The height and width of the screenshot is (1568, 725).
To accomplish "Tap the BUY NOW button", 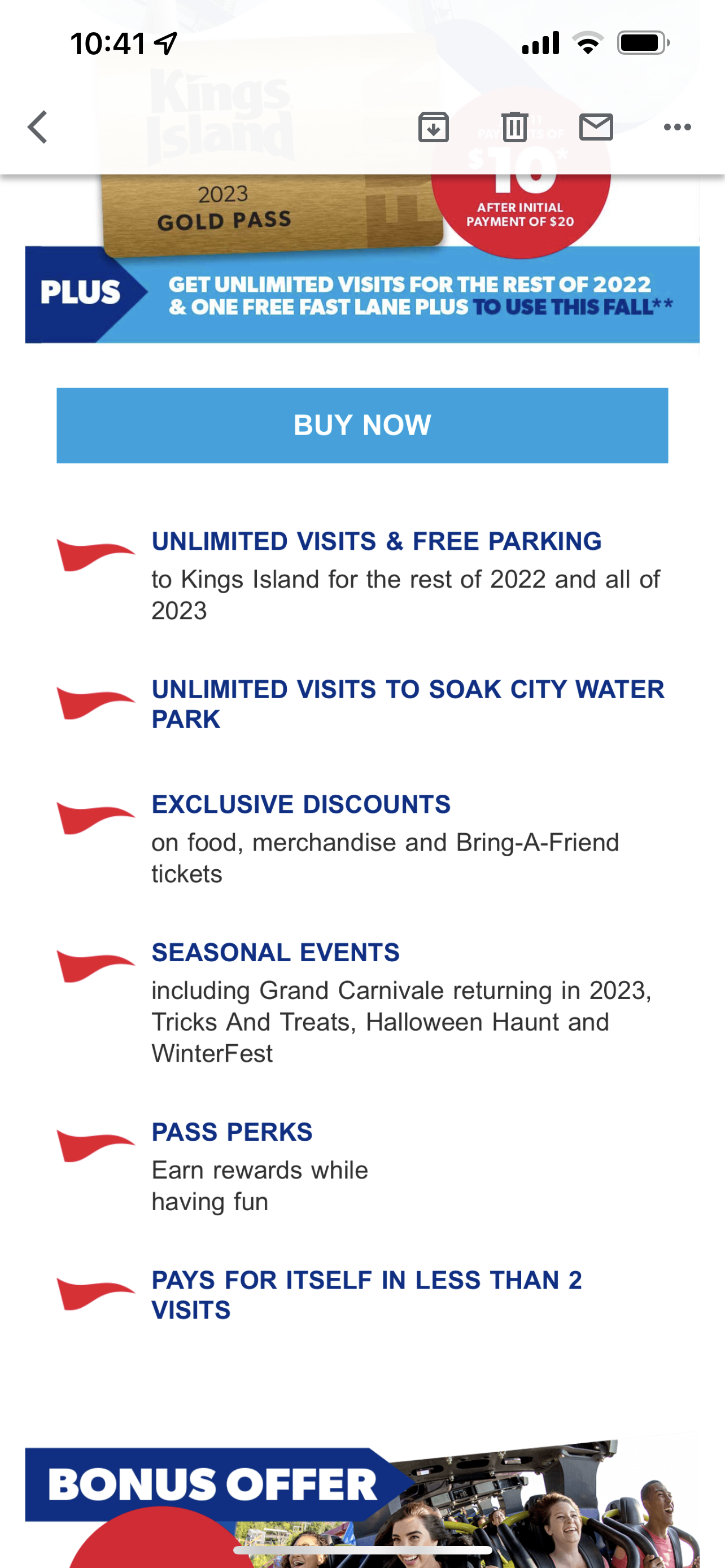I will coord(362,426).
